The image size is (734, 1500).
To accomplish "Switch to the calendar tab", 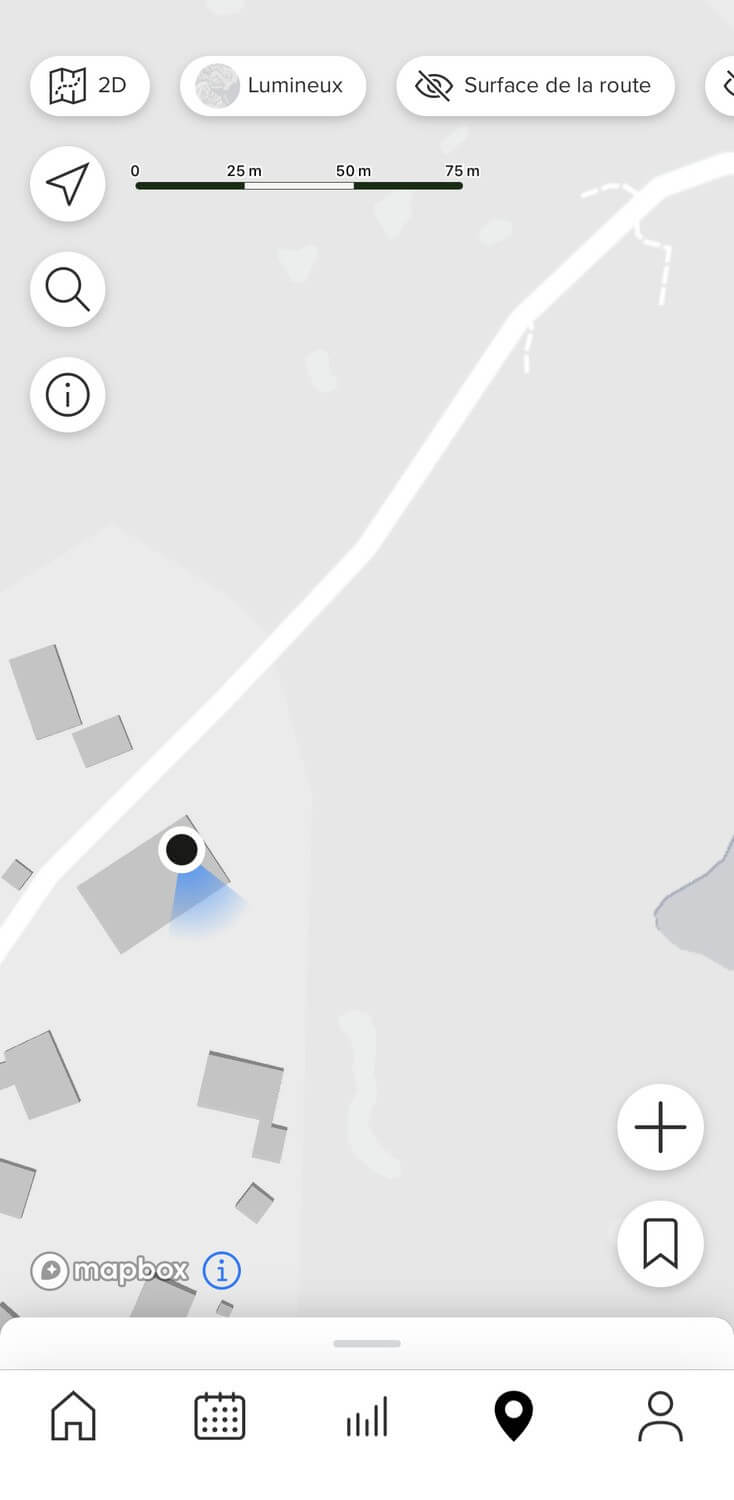I will pyautogui.click(x=220, y=1417).
